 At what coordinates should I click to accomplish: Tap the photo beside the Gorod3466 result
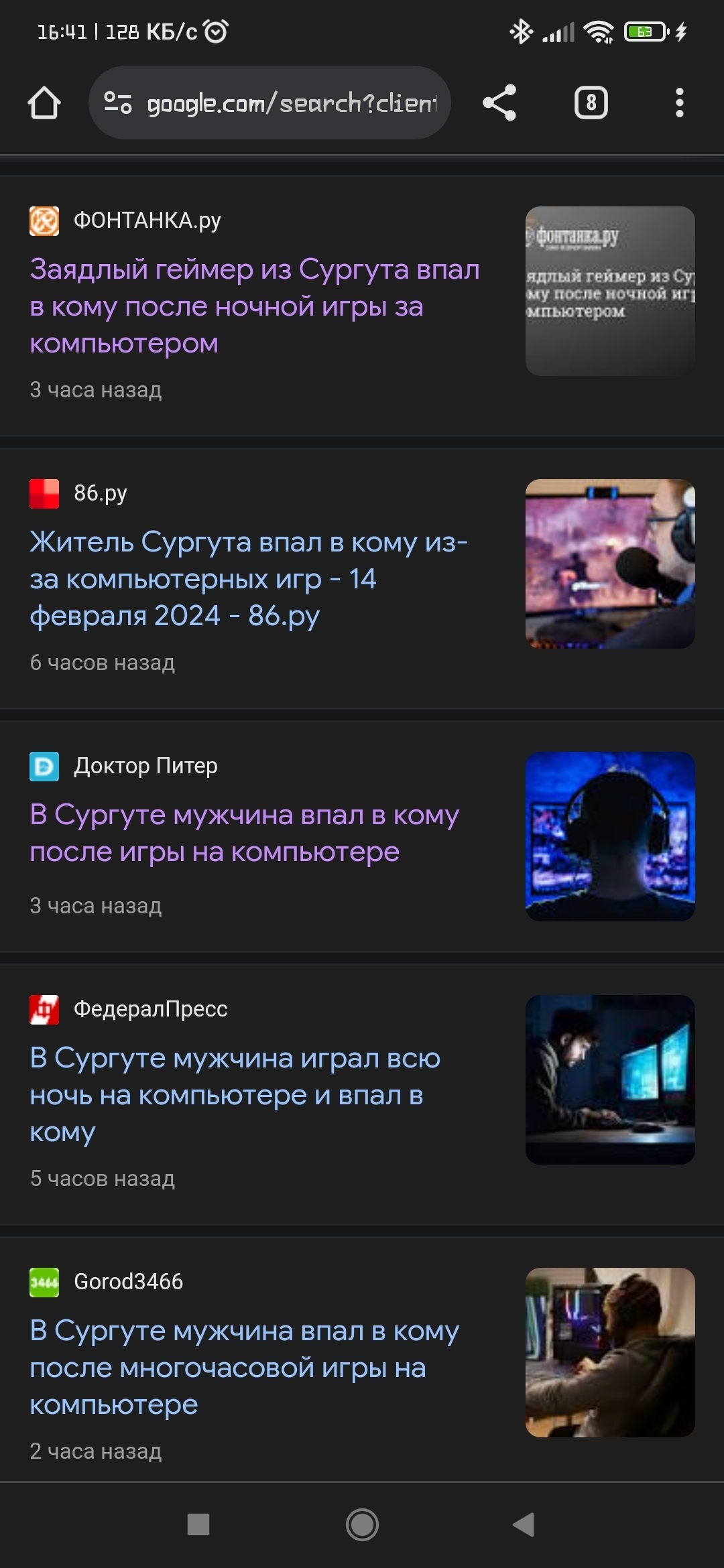point(610,1352)
